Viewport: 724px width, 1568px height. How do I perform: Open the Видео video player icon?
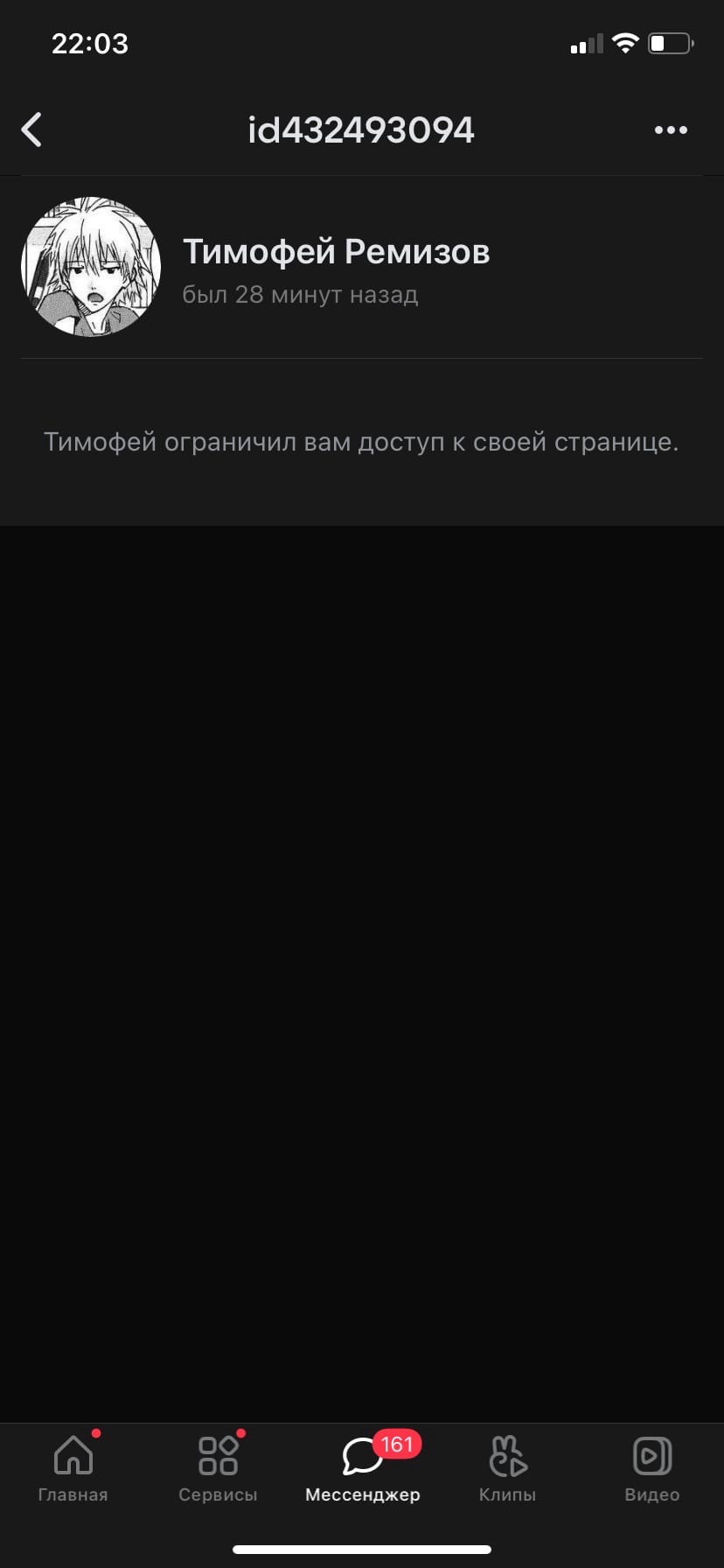click(x=651, y=1454)
